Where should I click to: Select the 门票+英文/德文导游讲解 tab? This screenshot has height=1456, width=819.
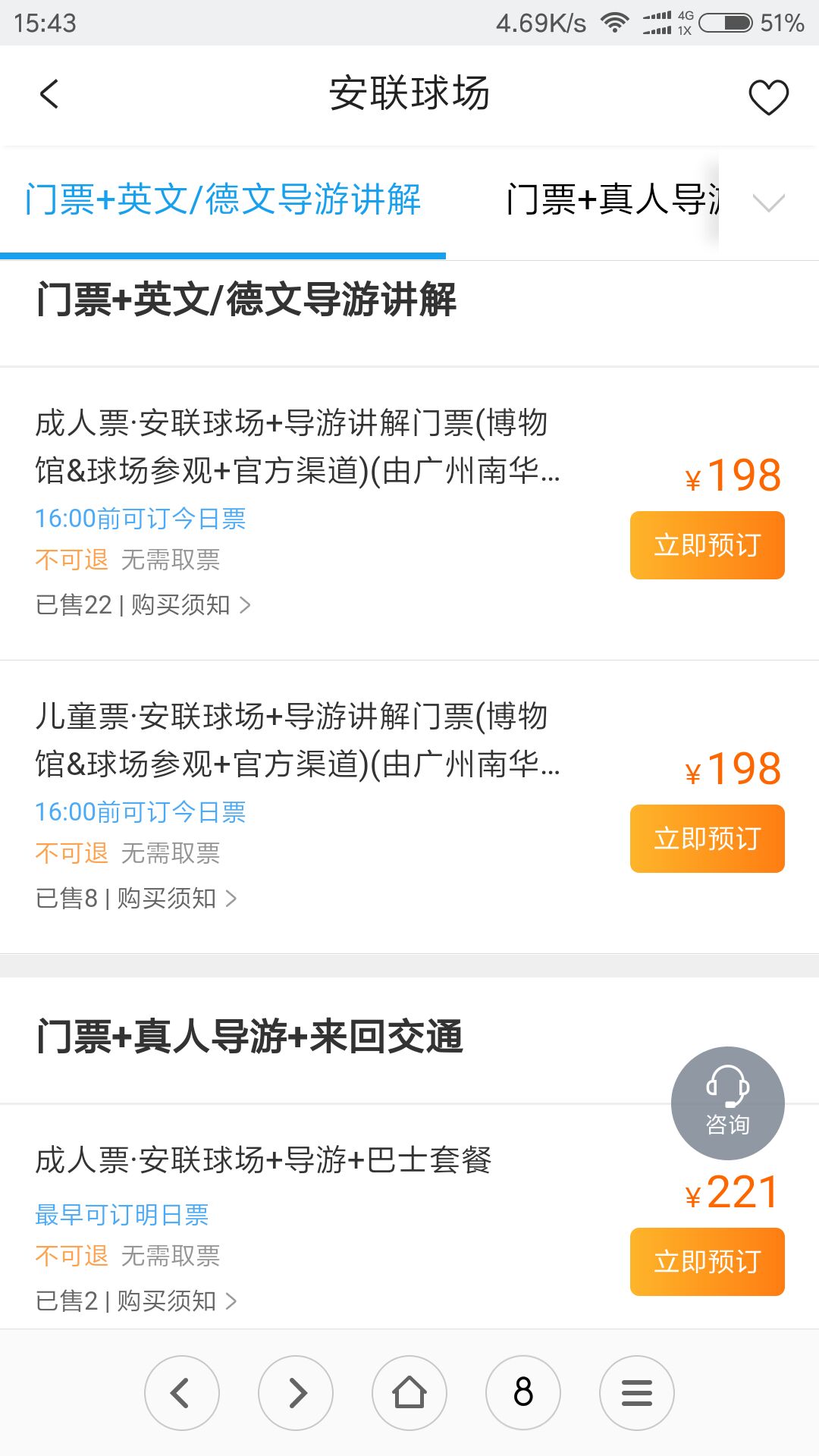coord(223,200)
